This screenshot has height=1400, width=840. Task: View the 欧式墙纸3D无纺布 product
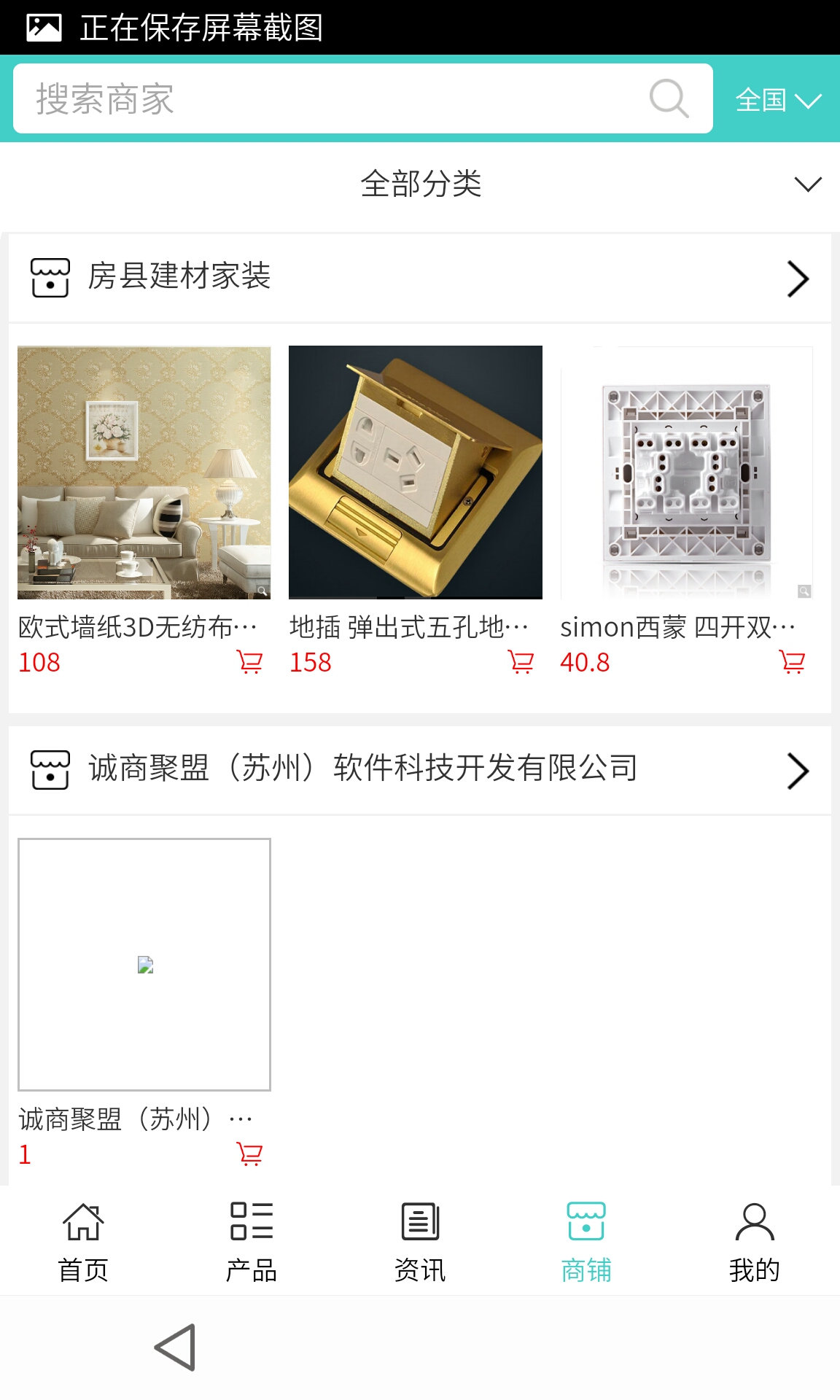pos(144,472)
